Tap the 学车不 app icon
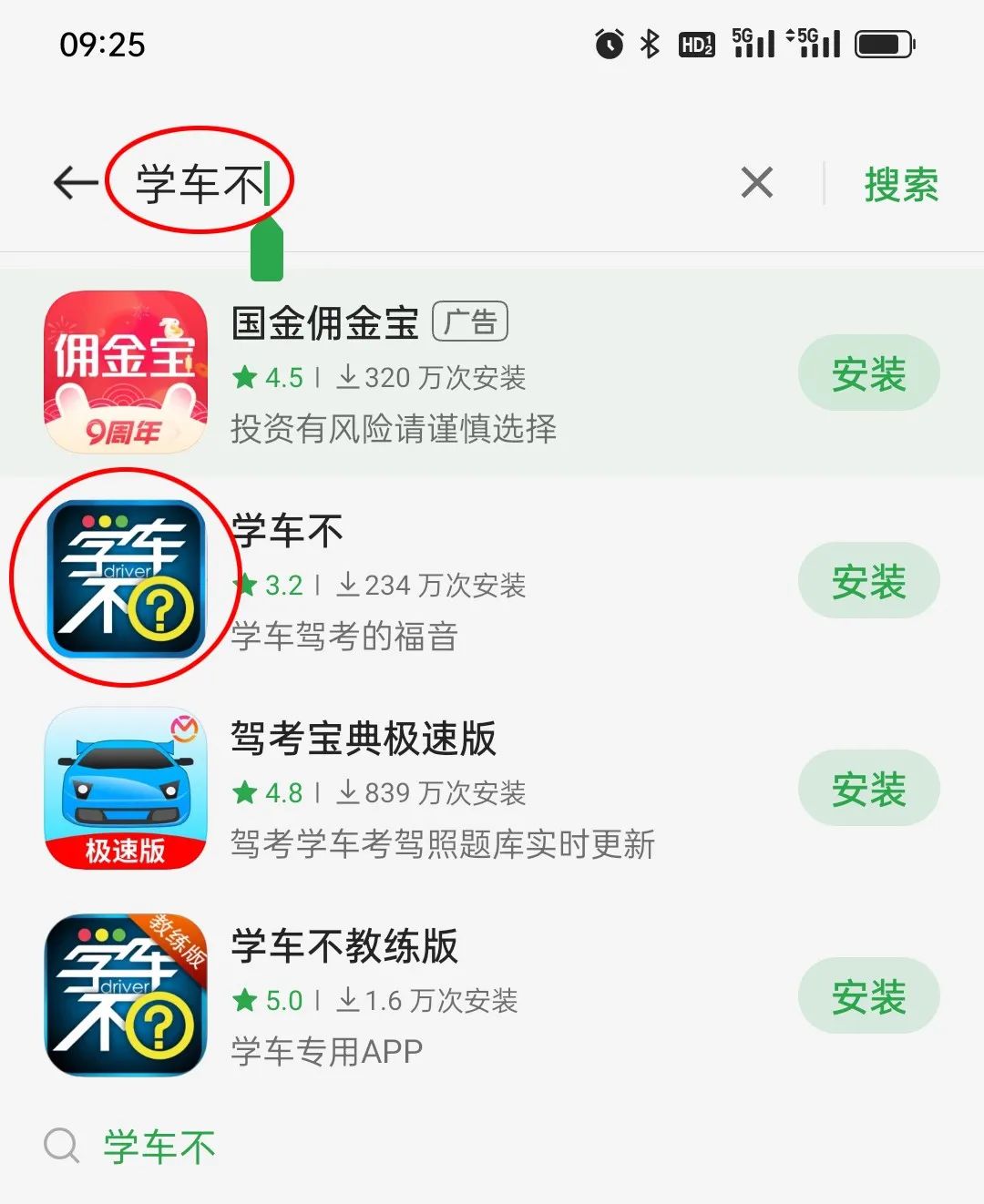 (125, 578)
